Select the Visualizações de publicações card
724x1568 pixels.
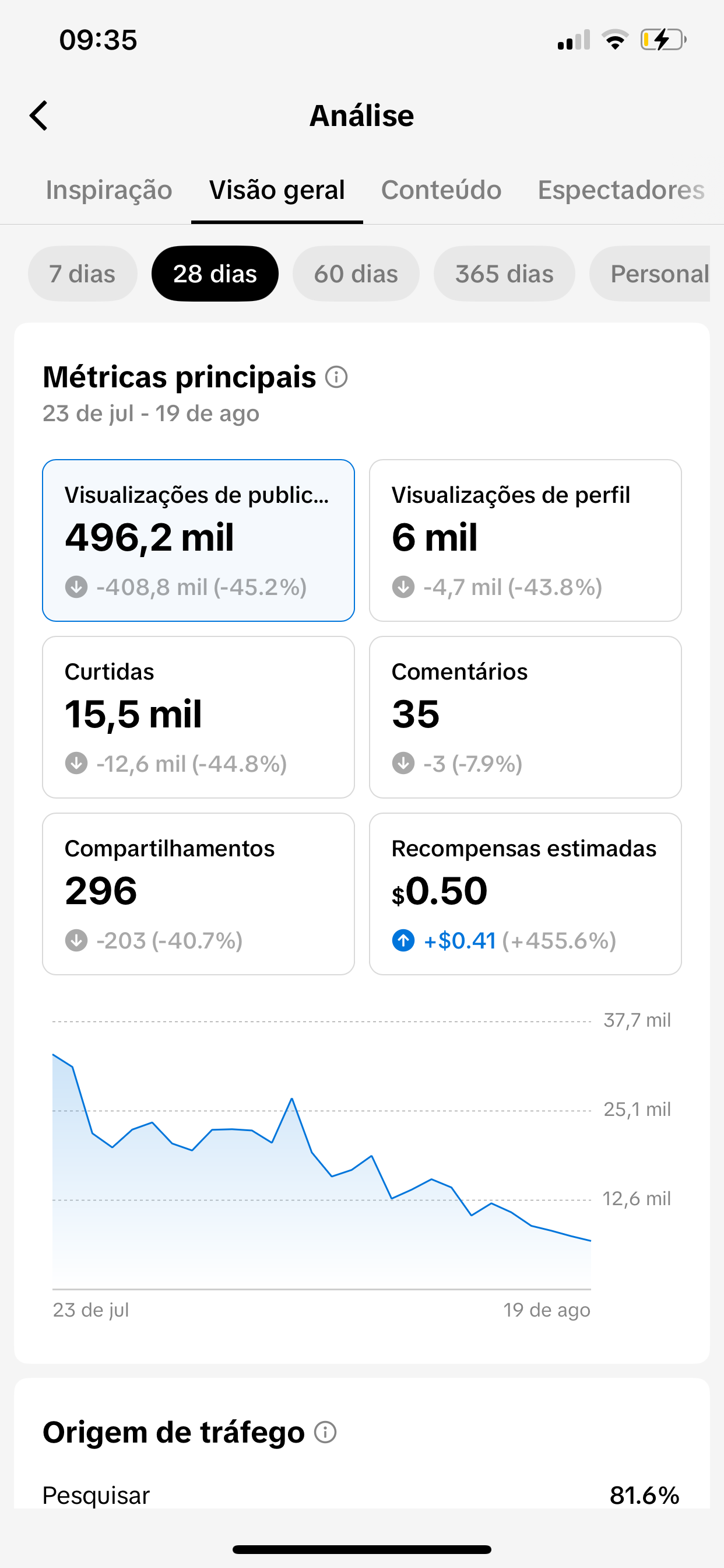[198, 541]
